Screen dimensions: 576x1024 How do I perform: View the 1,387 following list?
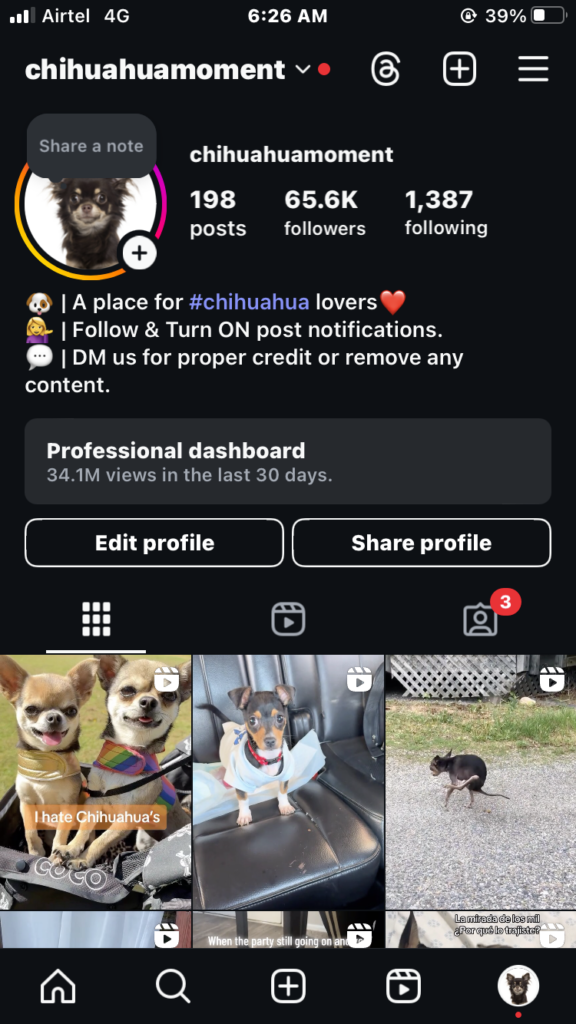coord(446,213)
